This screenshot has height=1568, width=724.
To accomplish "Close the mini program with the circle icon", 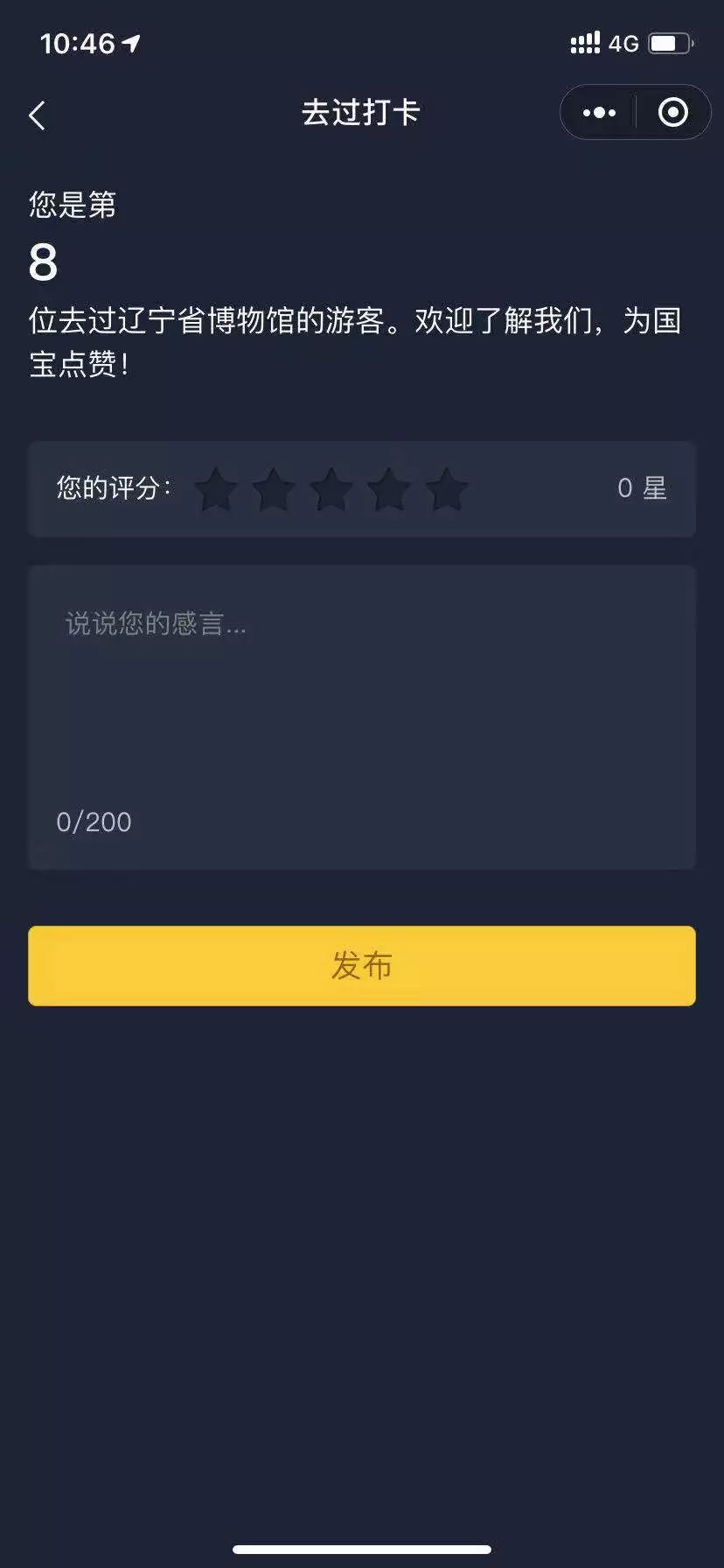I will coord(672,112).
